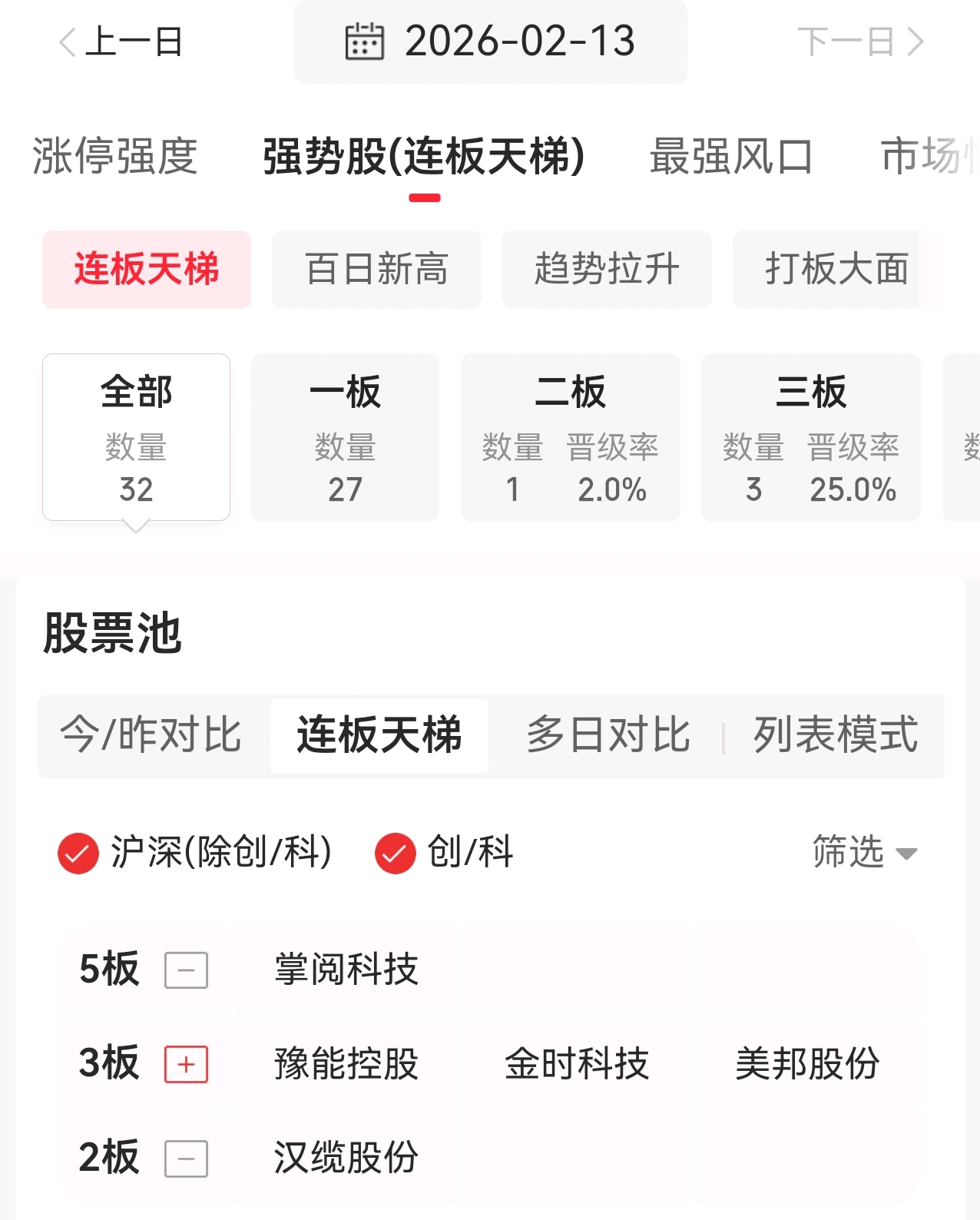Click the 打板大面 filter
Screen dimensions: 980x1220
(836, 269)
